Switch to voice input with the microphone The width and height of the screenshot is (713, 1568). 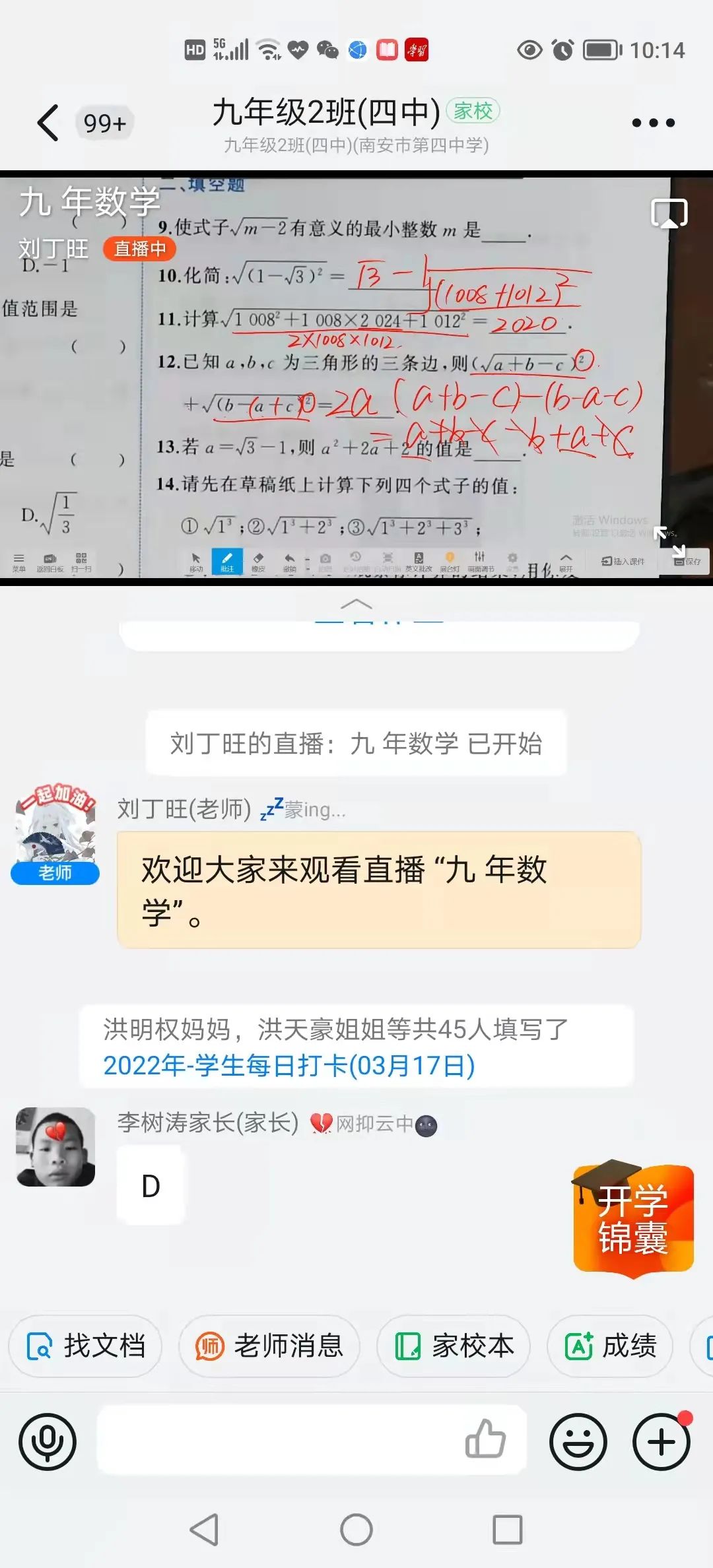[48, 1442]
